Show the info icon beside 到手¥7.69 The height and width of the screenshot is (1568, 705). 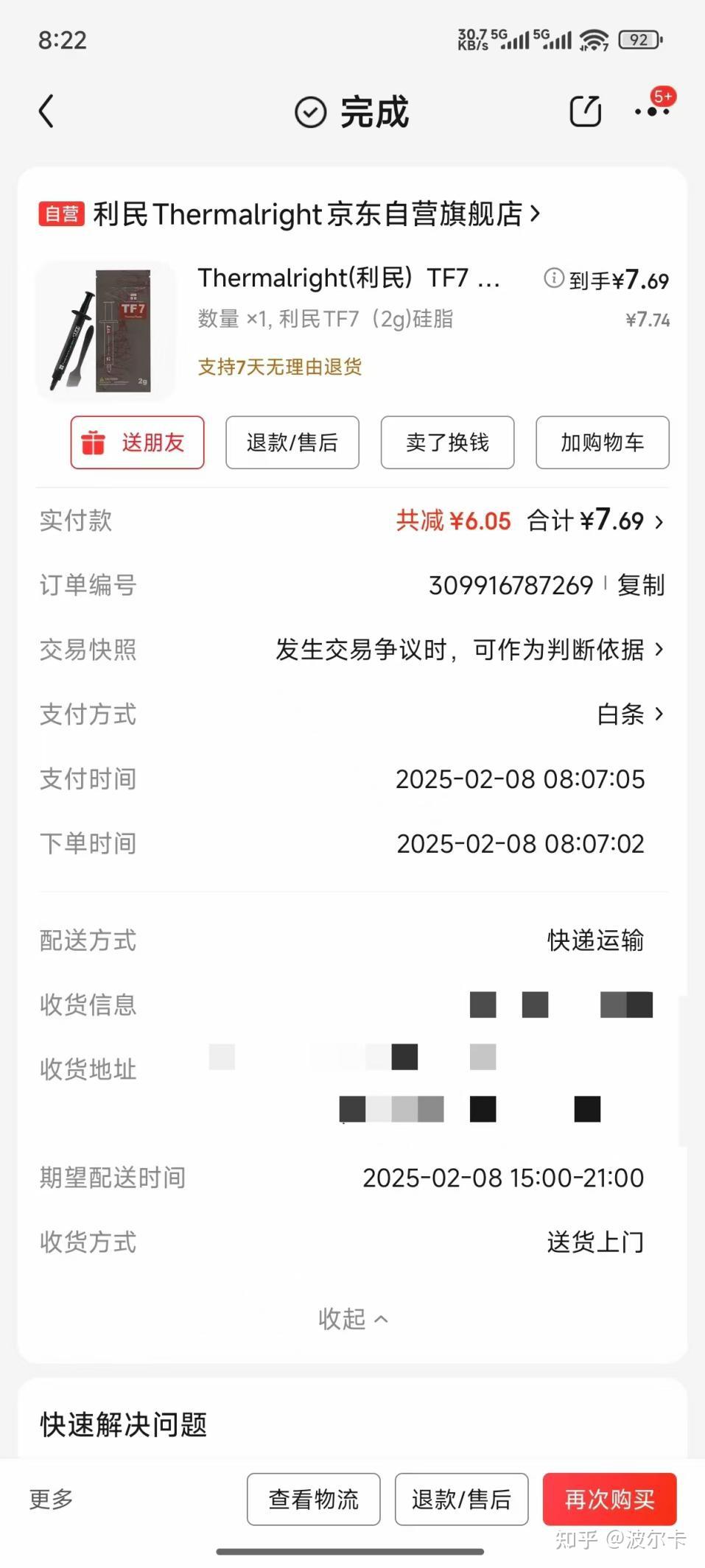click(x=553, y=278)
